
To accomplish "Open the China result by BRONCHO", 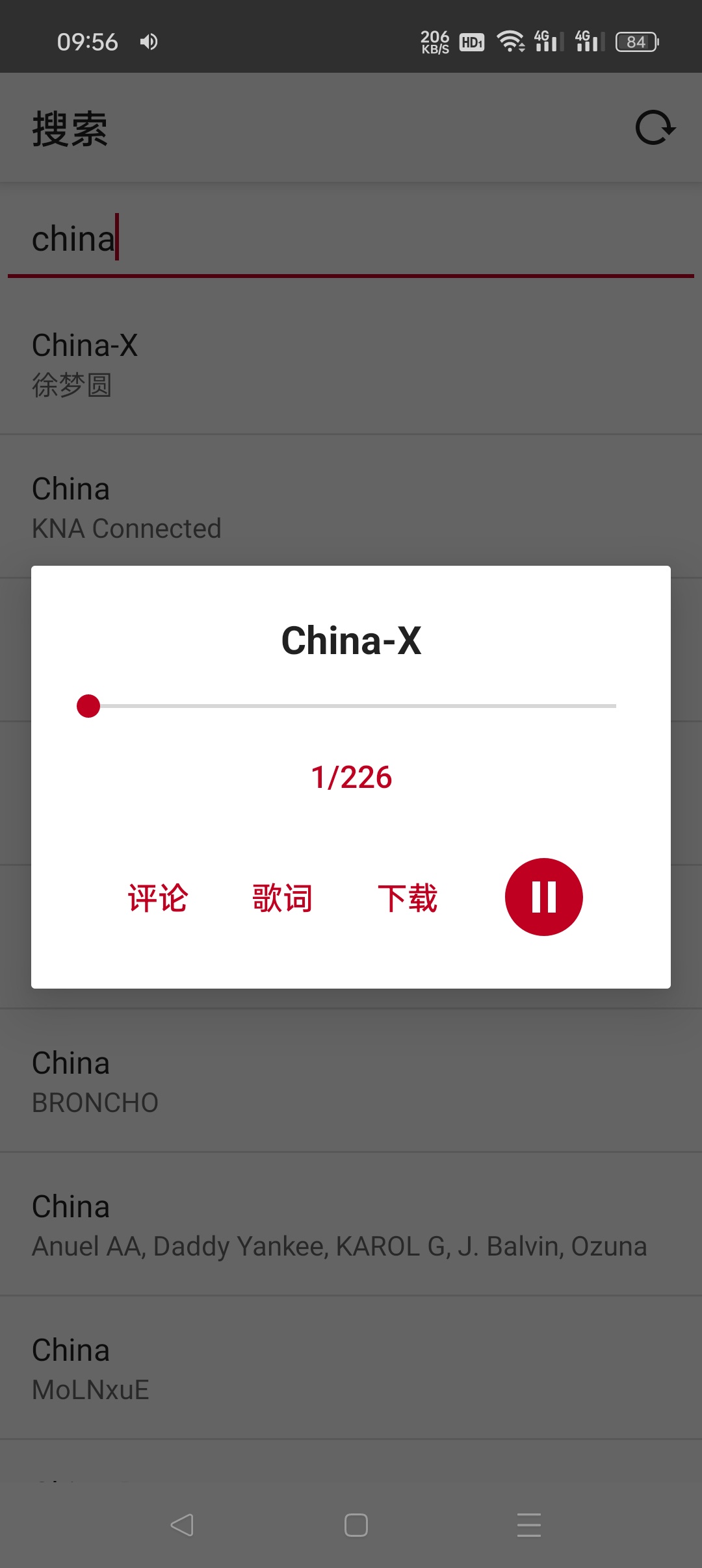I will pyautogui.click(x=351, y=1081).
